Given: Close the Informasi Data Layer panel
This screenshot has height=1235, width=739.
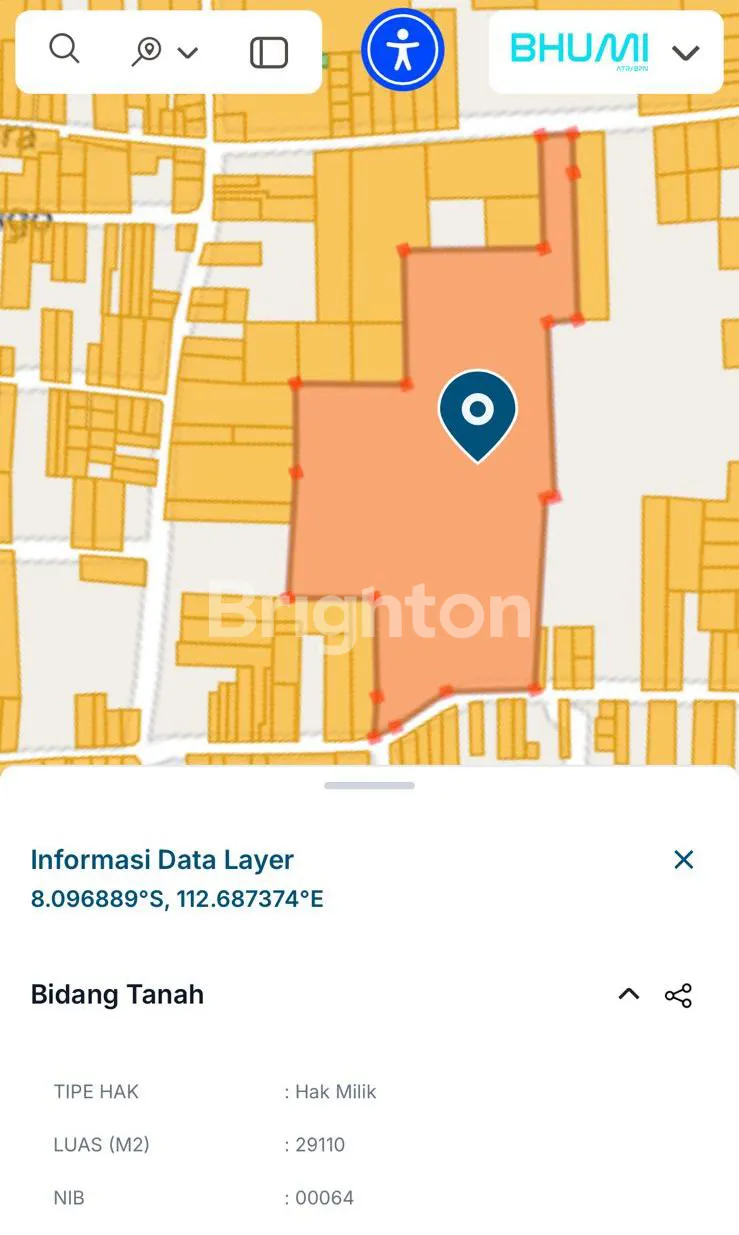Looking at the screenshot, I should pos(684,859).
